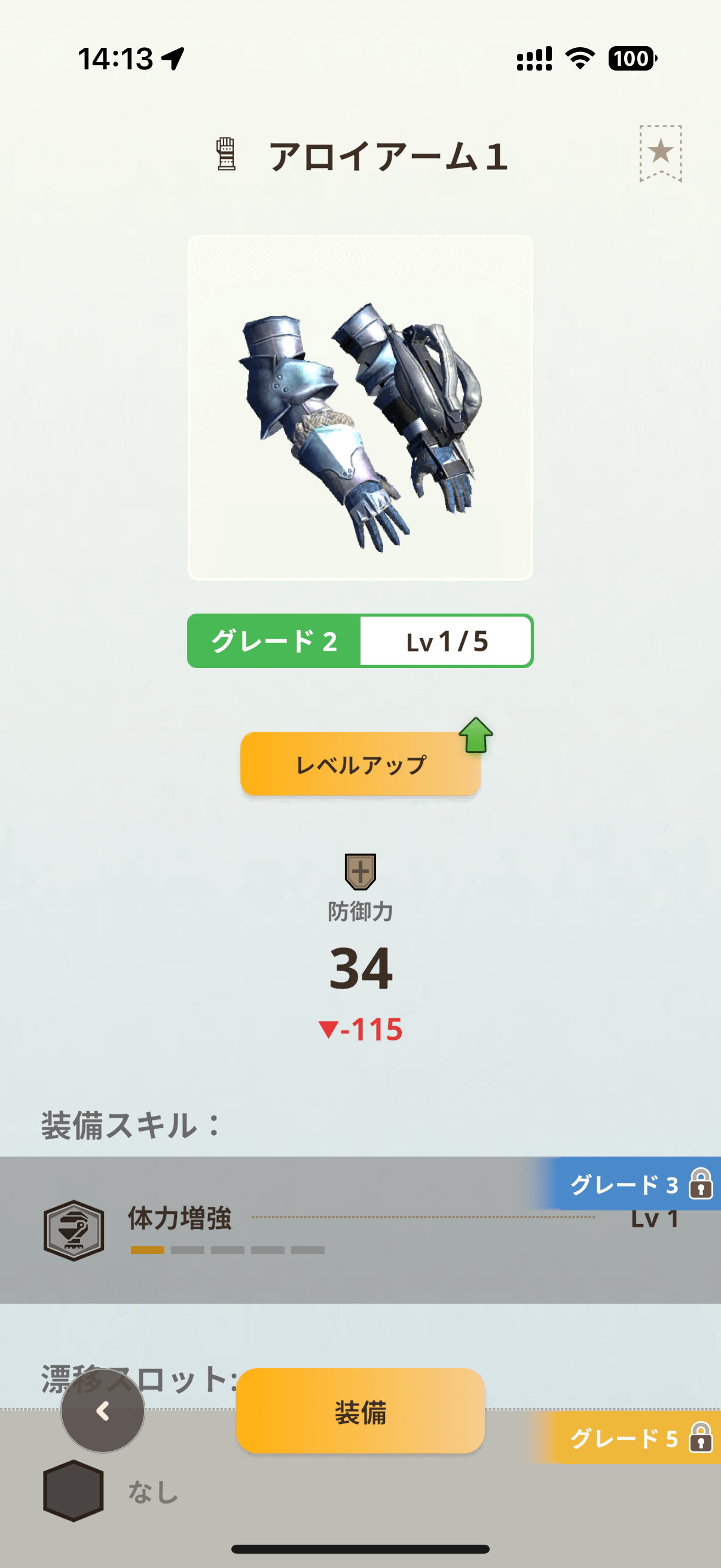Go back using the round arrow button
This screenshot has height=1568, width=721.
point(103,1410)
